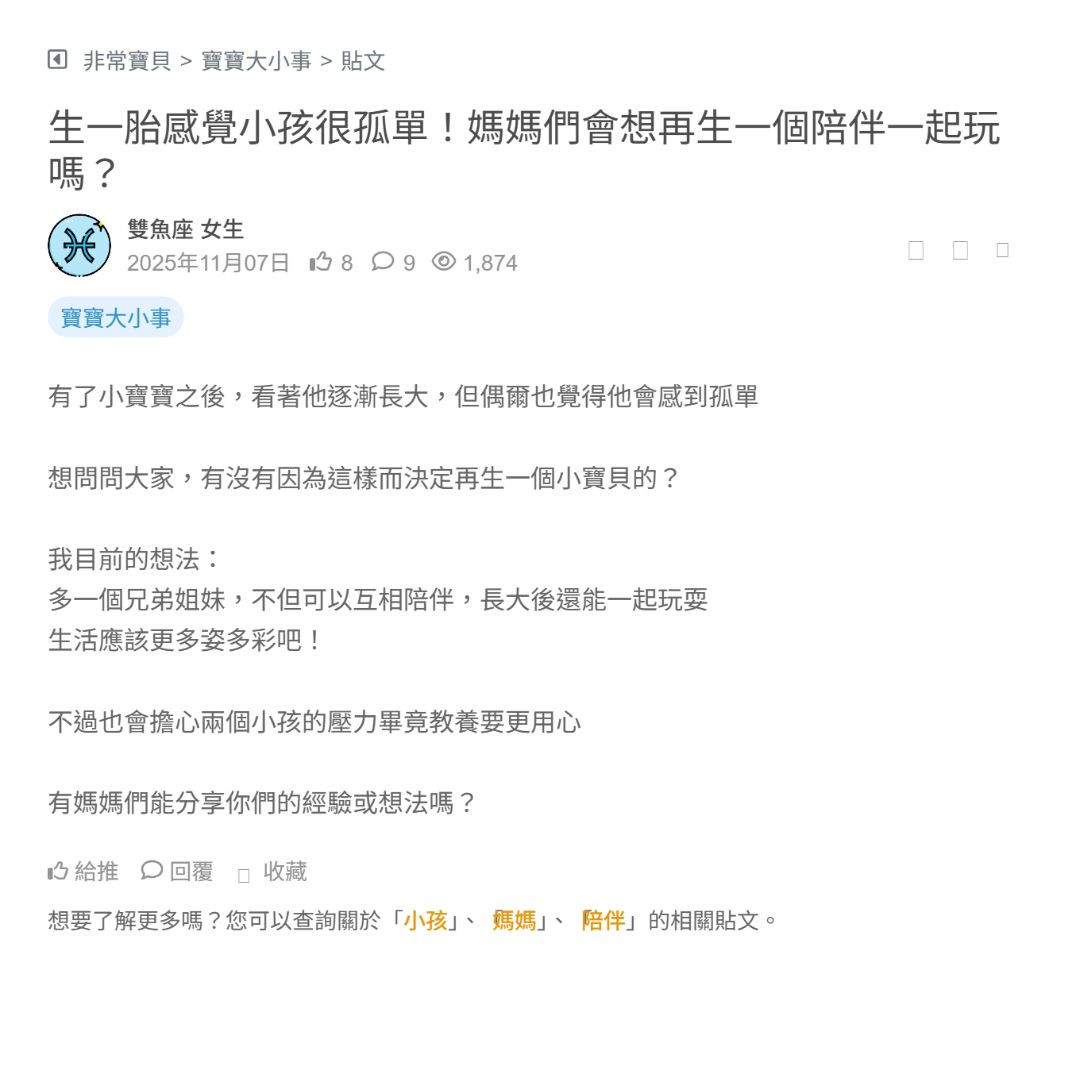Open related posts for 媽媽 keyword
Image resolution: width=1080 pixels, height=1080 pixels.
pyautogui.click(x=514, y=920)
